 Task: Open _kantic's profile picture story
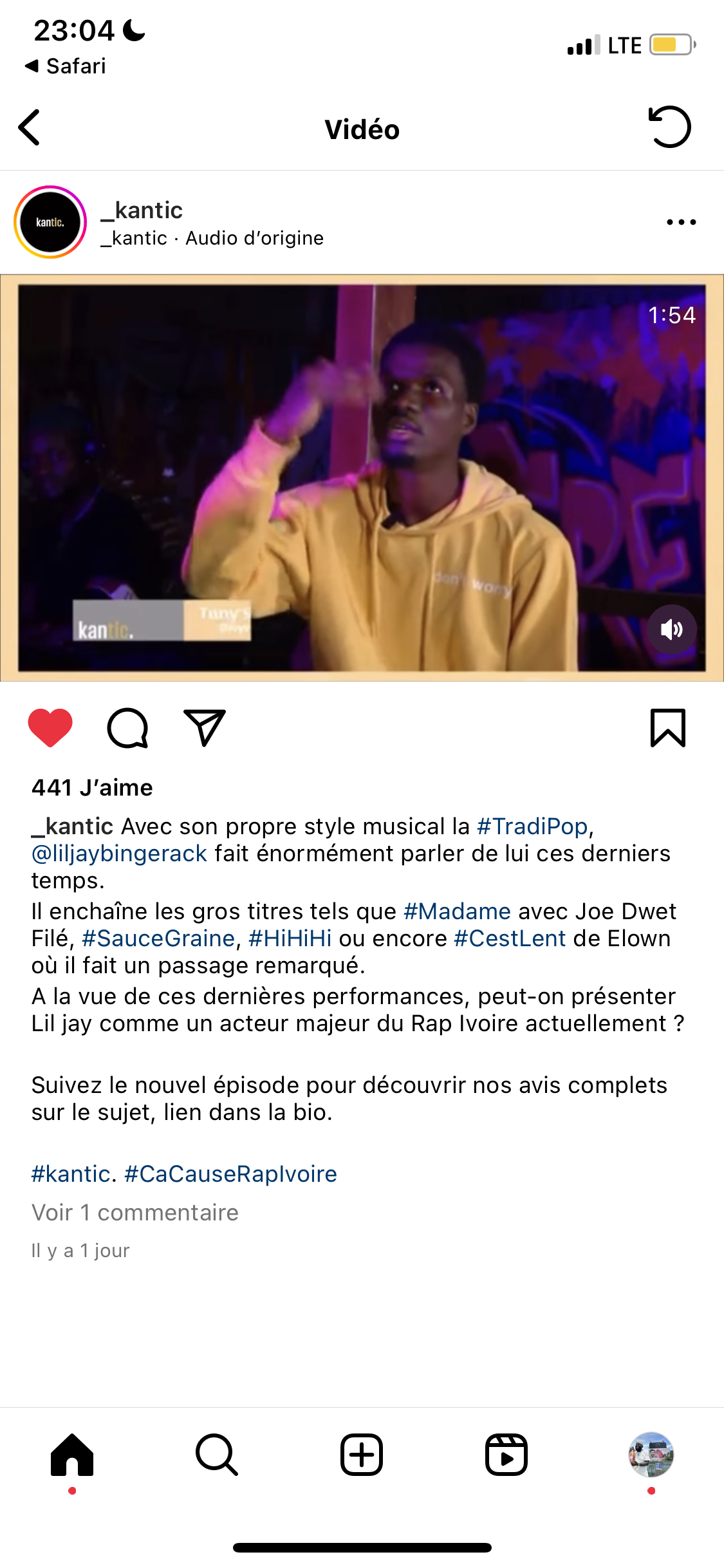[50, 222]
